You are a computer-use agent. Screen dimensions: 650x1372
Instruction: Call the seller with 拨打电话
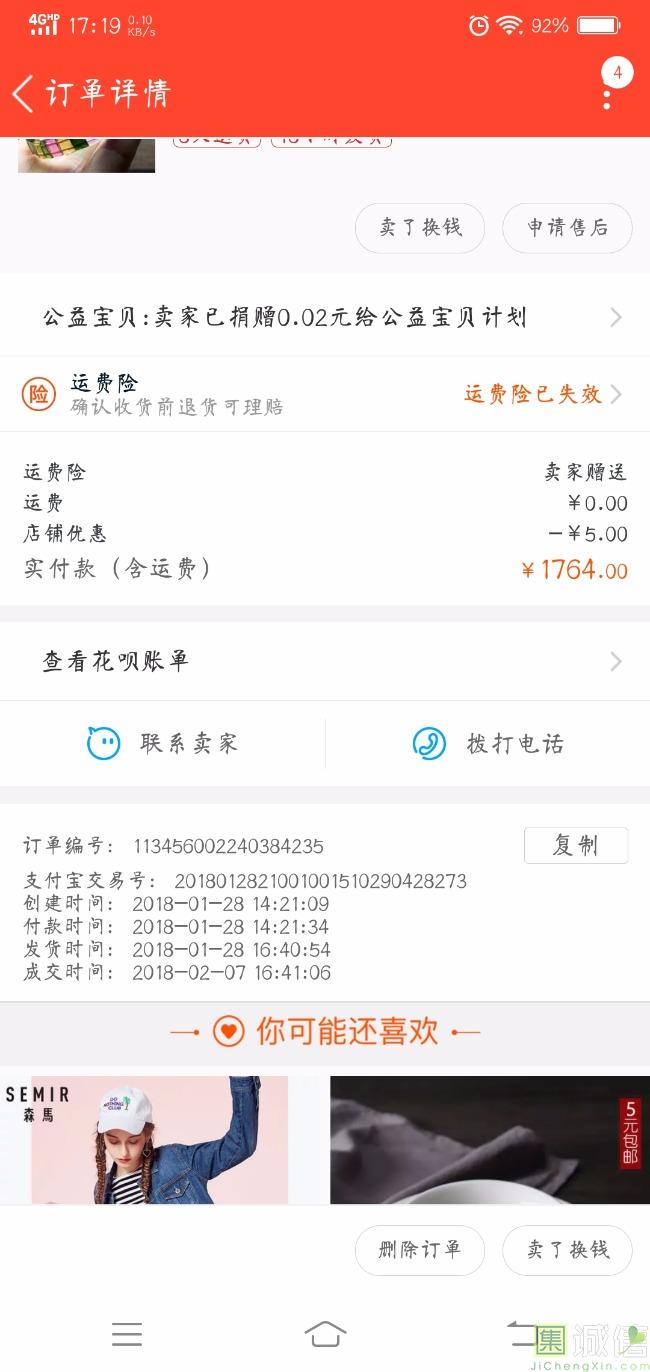[488, 744]
